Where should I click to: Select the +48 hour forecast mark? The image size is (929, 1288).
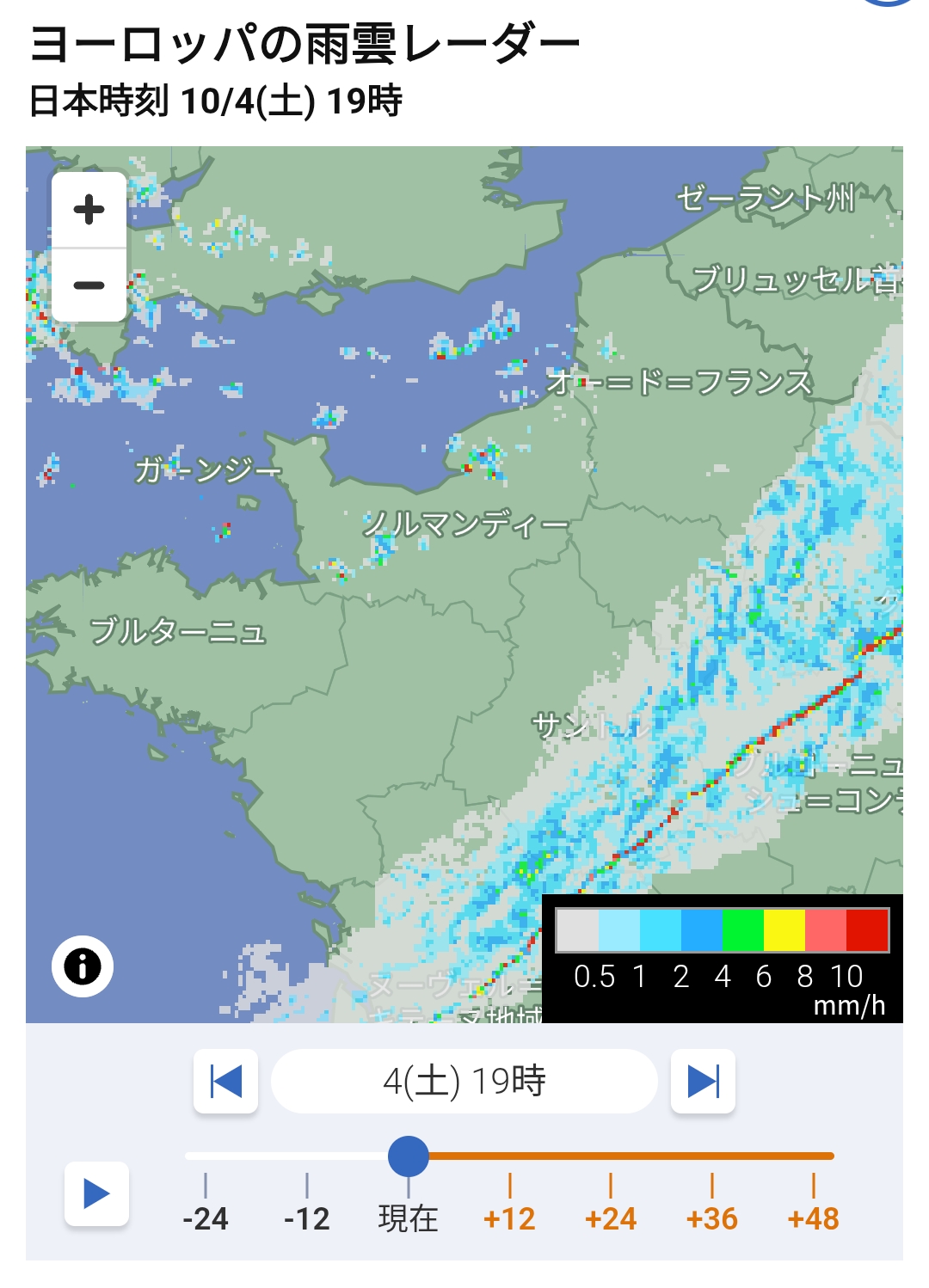(x=814, y=1218)
